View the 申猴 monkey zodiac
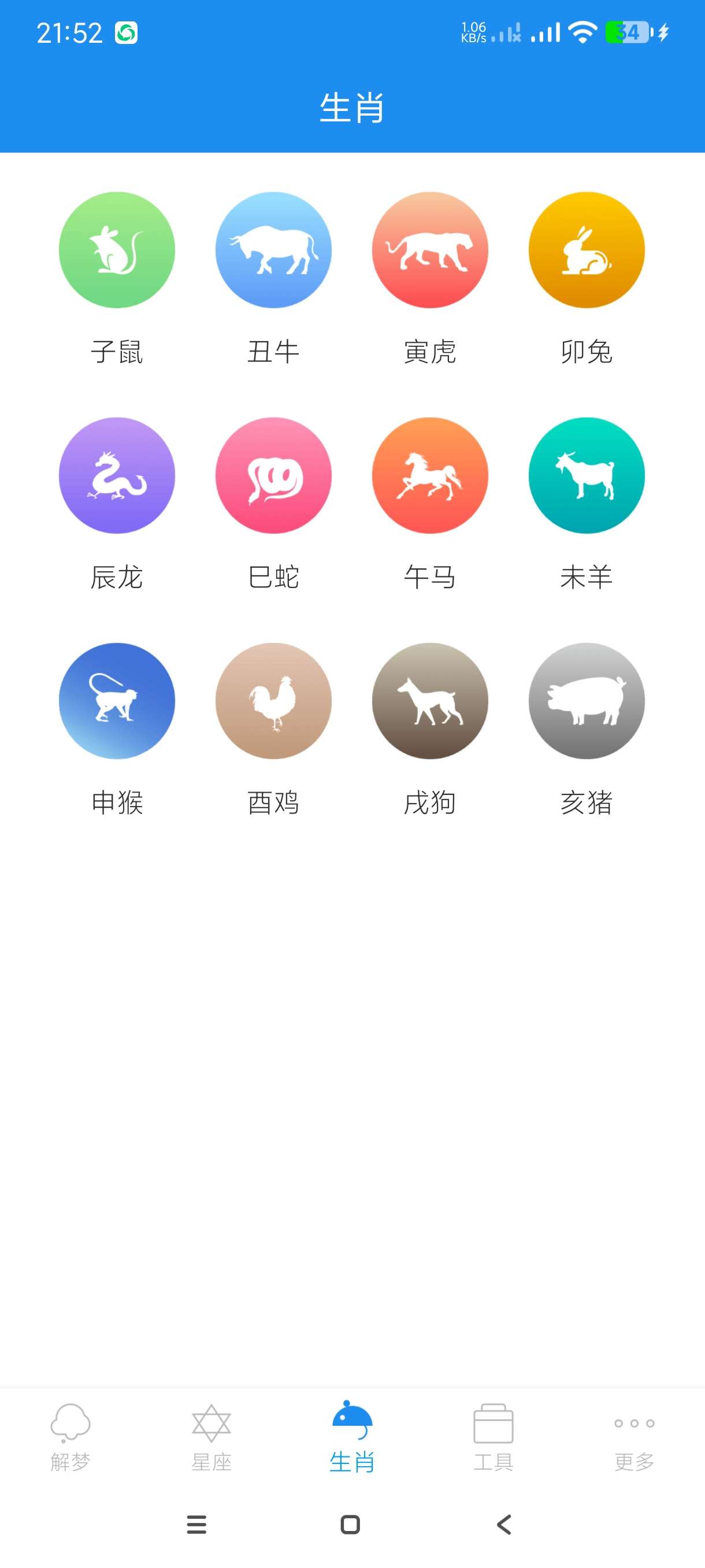This screenshot has width=705, height=1568. click(x=117, y=701)
